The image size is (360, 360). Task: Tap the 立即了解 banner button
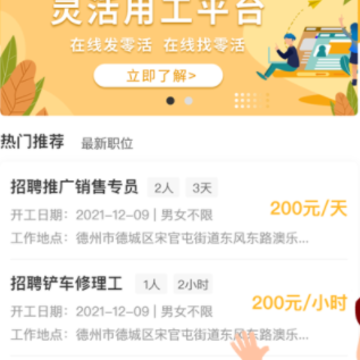pyautogui.click(x=158, y=76)
